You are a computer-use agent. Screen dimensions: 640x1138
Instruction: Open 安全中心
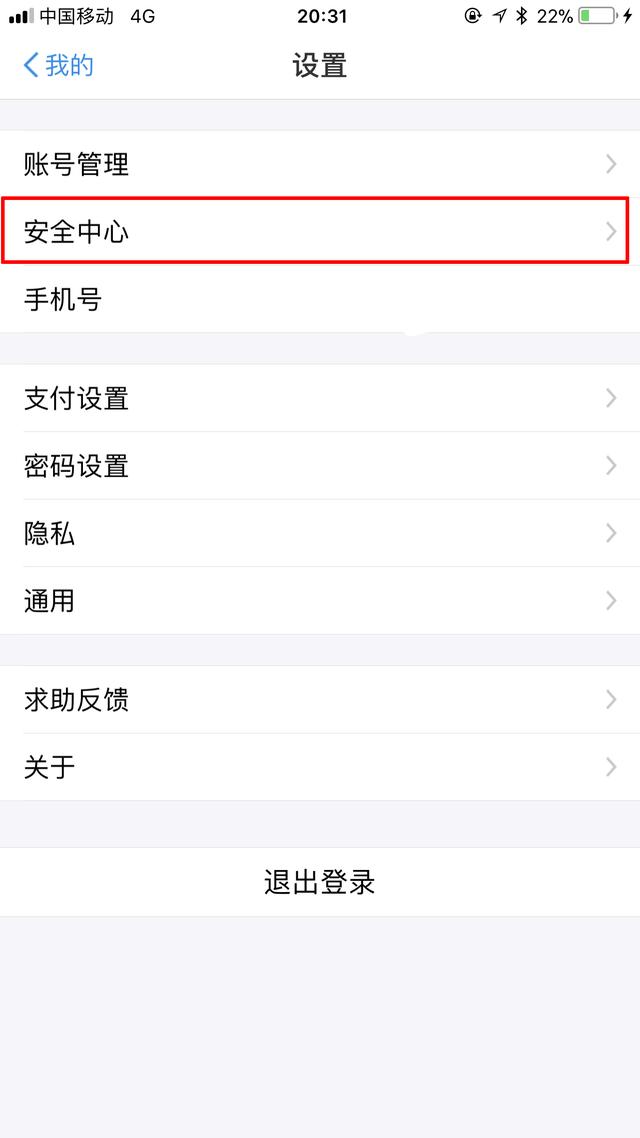pos(320,232)
